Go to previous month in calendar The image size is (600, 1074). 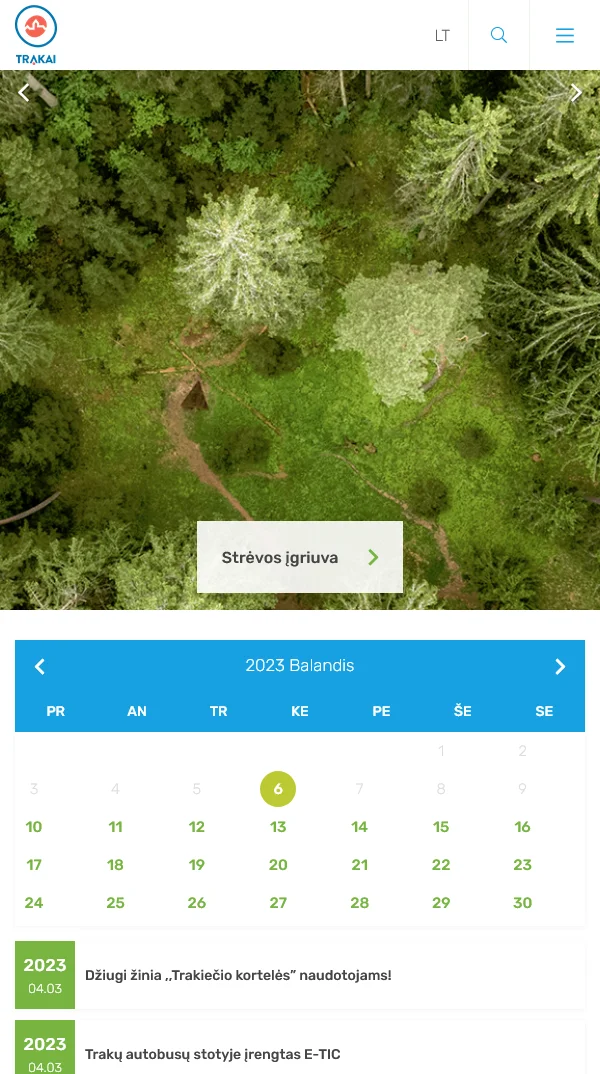tap(40, 666)
